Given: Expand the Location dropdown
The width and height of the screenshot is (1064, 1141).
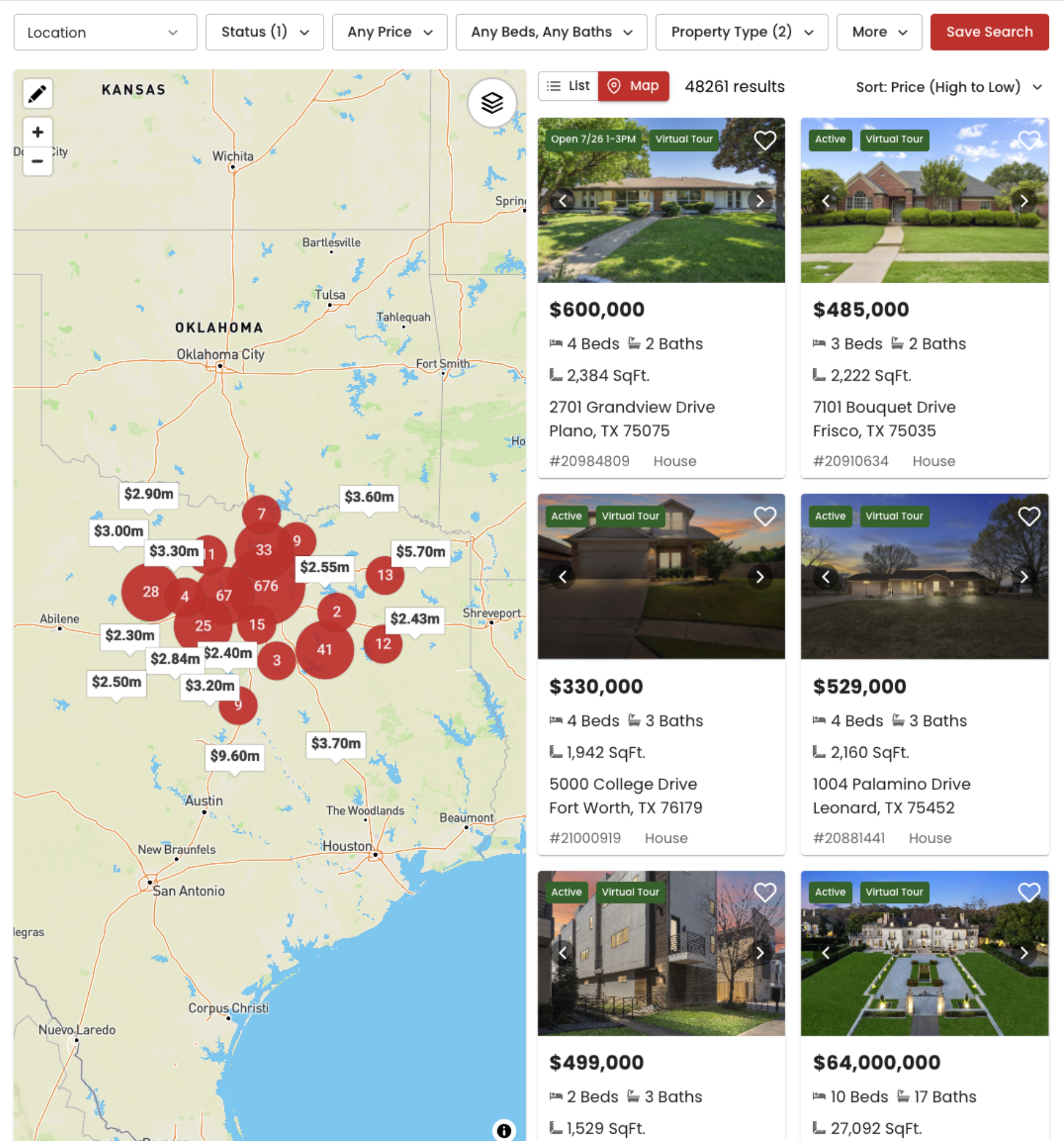Looking at the screenshot, I should 104,32.
